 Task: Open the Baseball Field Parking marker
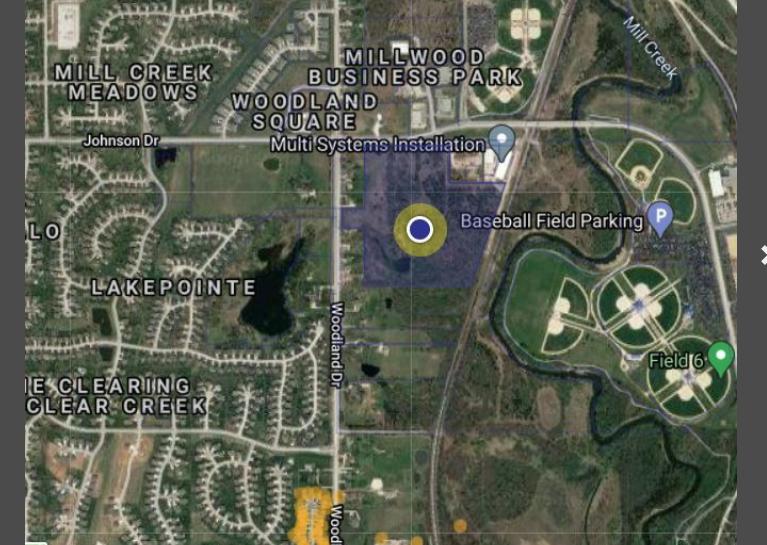(660, 217)
